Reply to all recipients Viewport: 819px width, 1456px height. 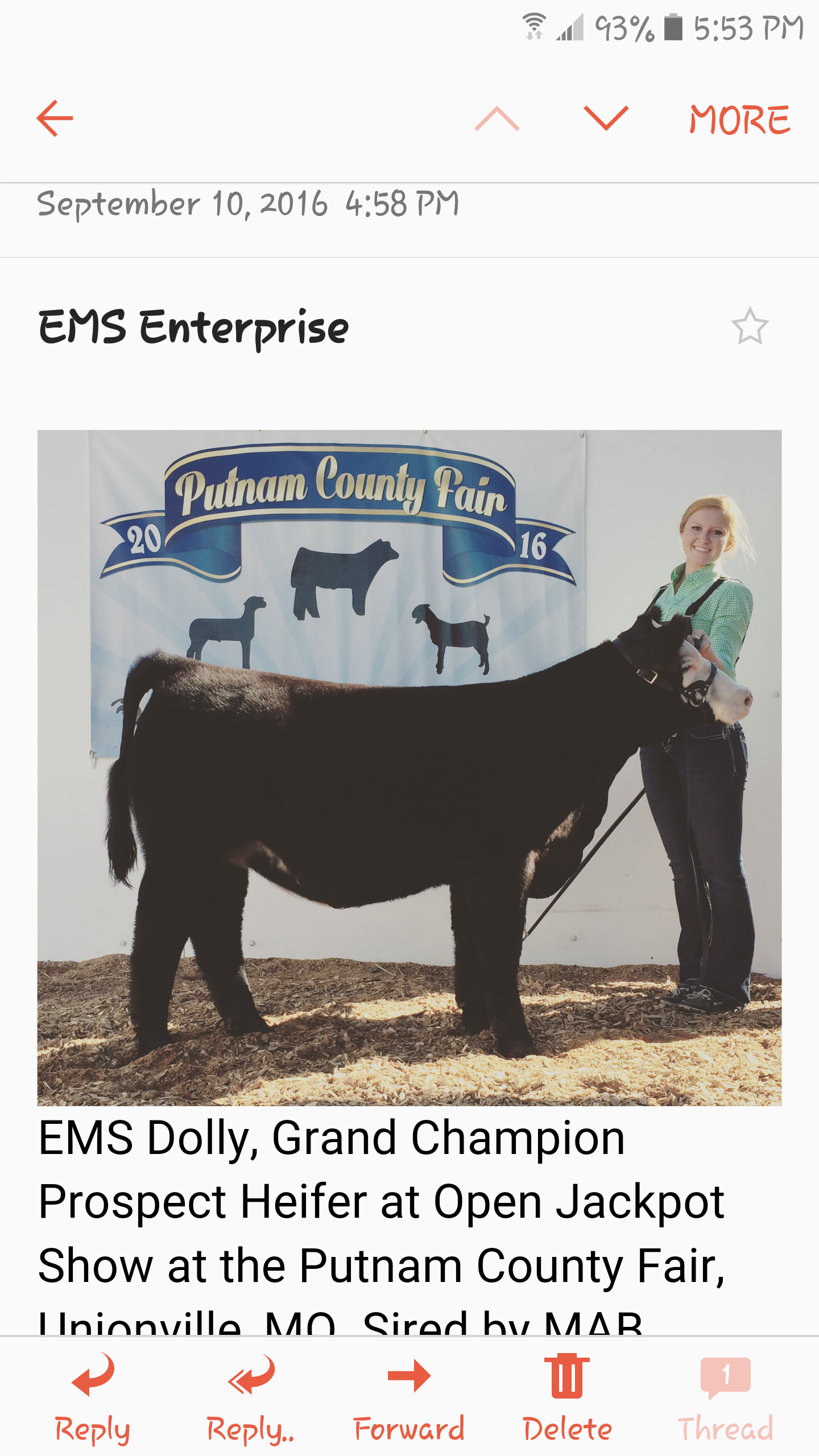pyautogui.click(x=251, y=1400)
